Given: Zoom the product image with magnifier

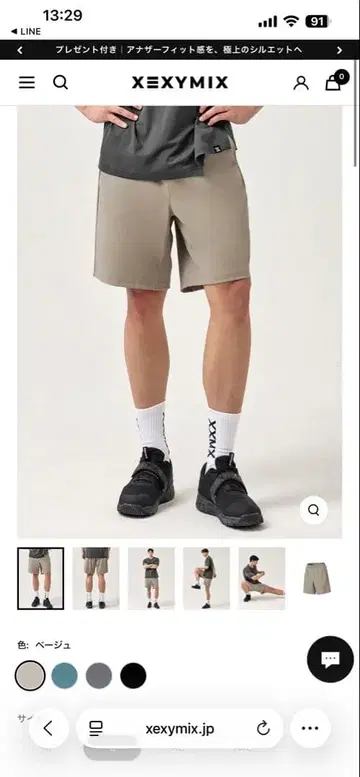Looking at the screenshot, I should tap(313, 510).
